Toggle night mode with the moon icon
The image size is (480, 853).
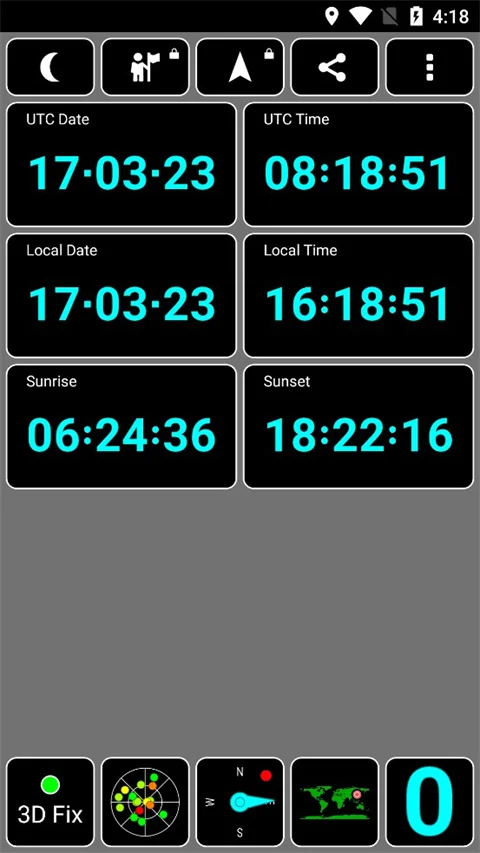coord(50,67)
